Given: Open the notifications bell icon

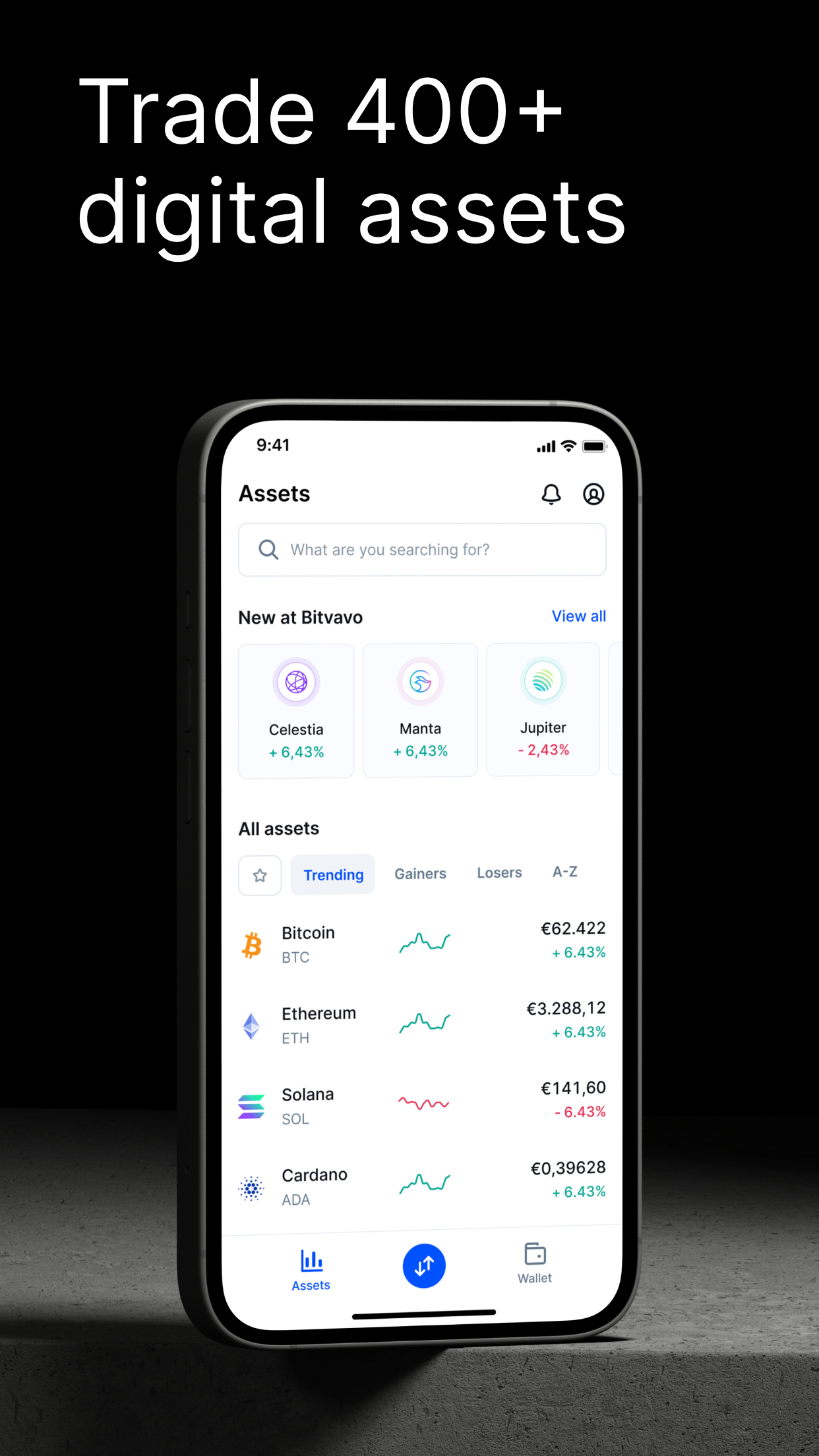Looking at the screenshot, I should pyautogui.click(x=552, y=494).
